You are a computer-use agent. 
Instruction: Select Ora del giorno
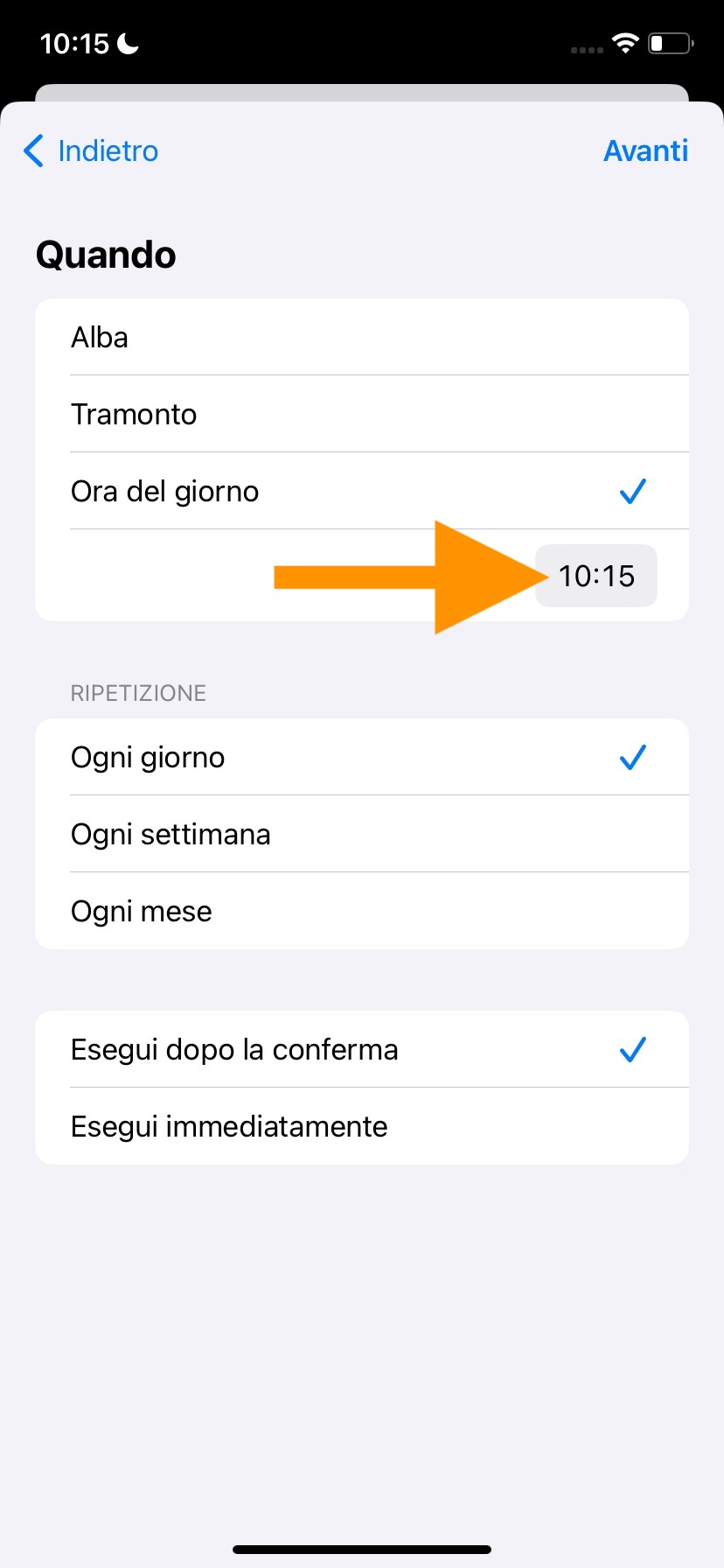[362, 492]
